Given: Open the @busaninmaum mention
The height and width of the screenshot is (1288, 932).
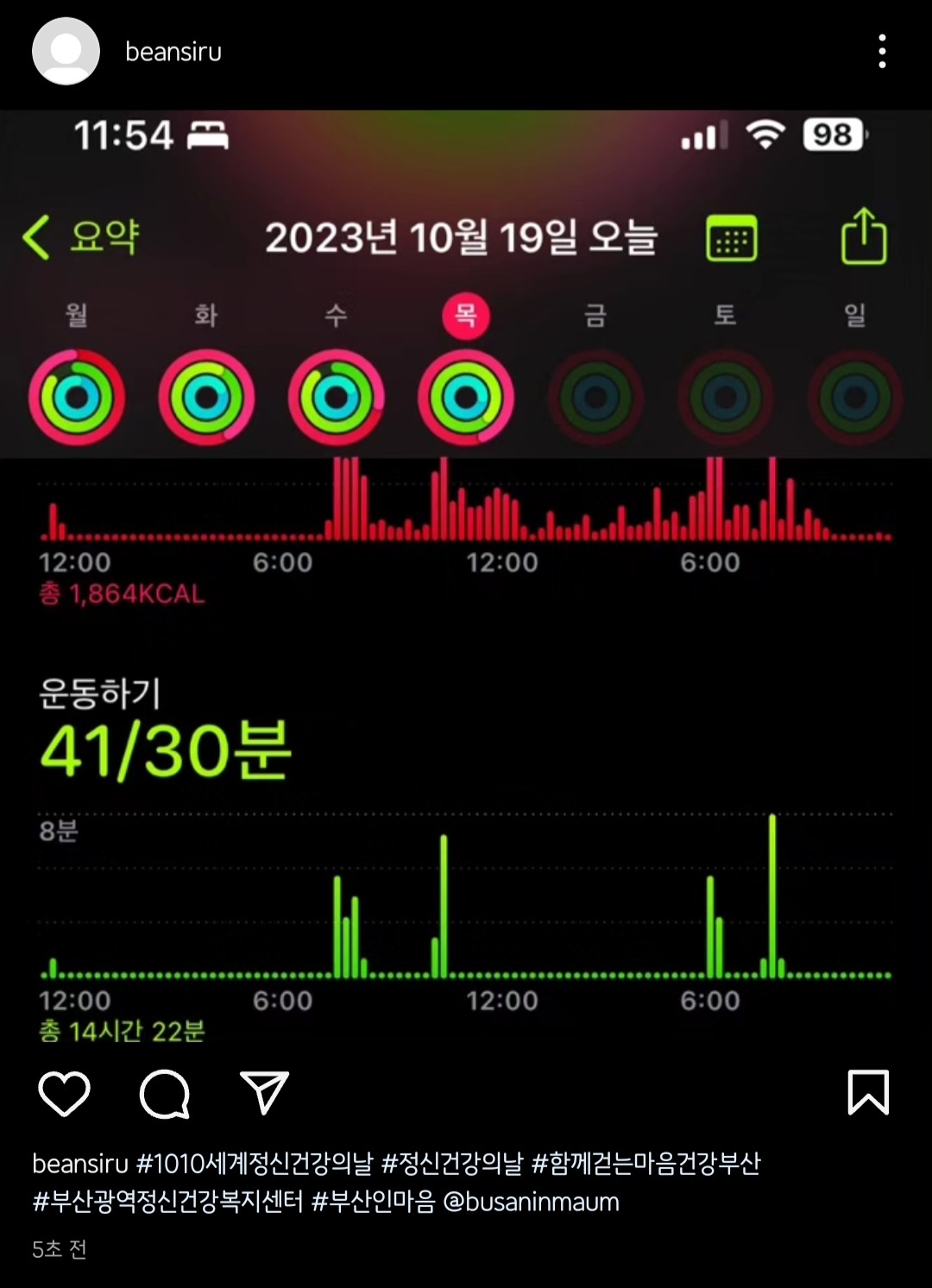Looking at the screenshot, I should coord(531,1202).
